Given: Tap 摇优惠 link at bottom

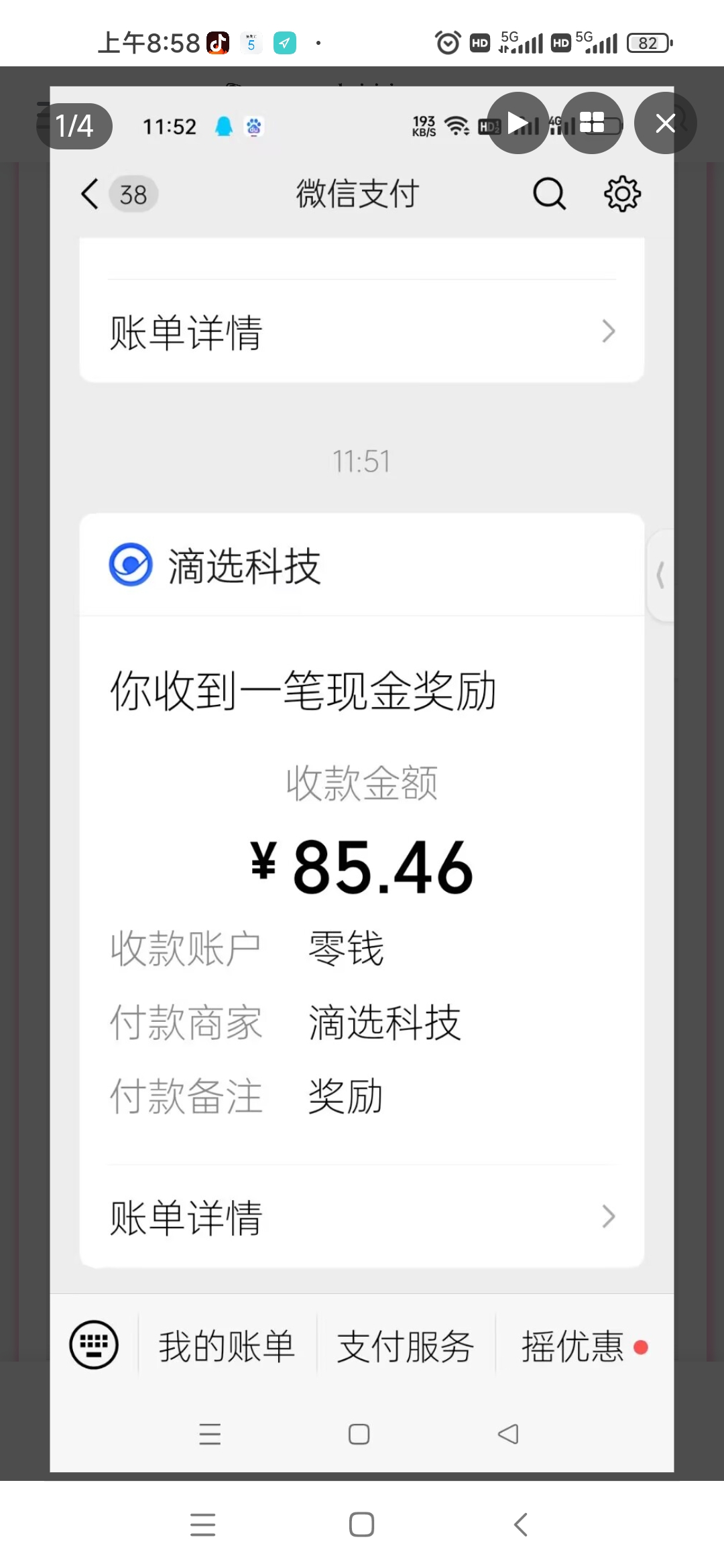Looking at the screenshot, I should pyautogui.click(x=571, y=1347).
